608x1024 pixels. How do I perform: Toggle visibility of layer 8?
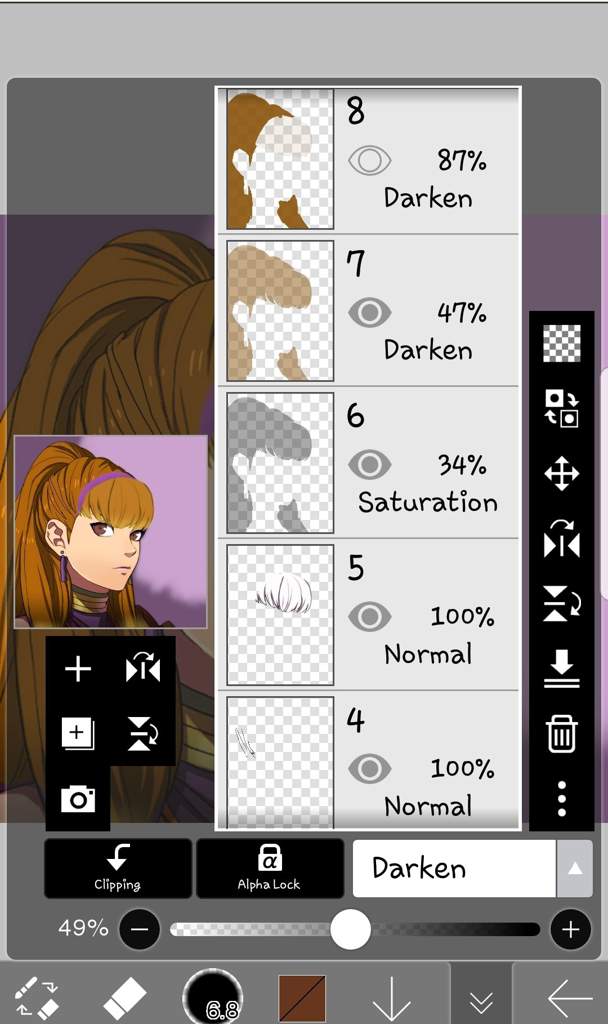(369, 161)
